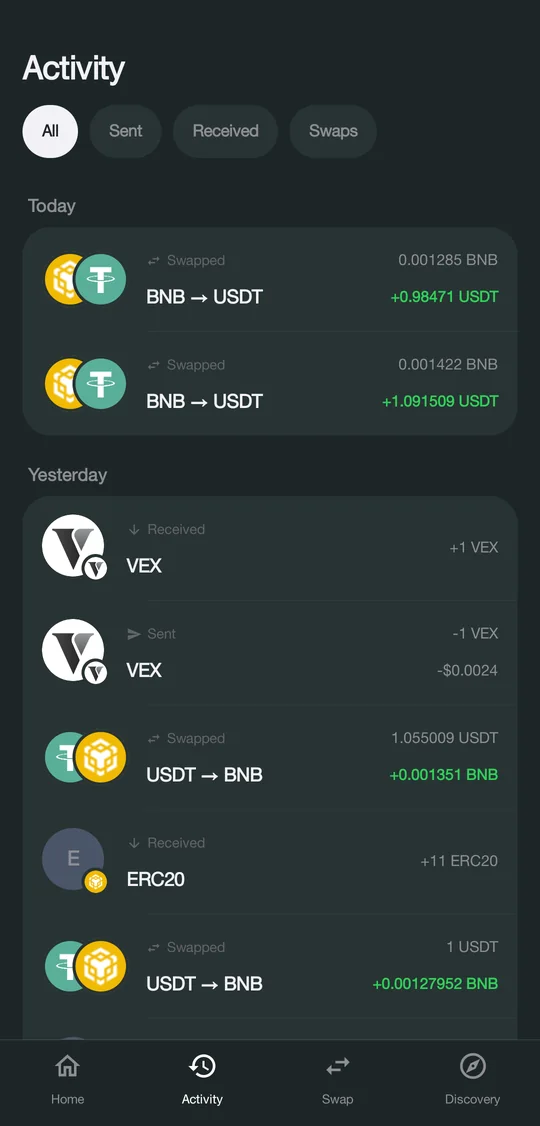Go to the Home tab

point(68,1080)
